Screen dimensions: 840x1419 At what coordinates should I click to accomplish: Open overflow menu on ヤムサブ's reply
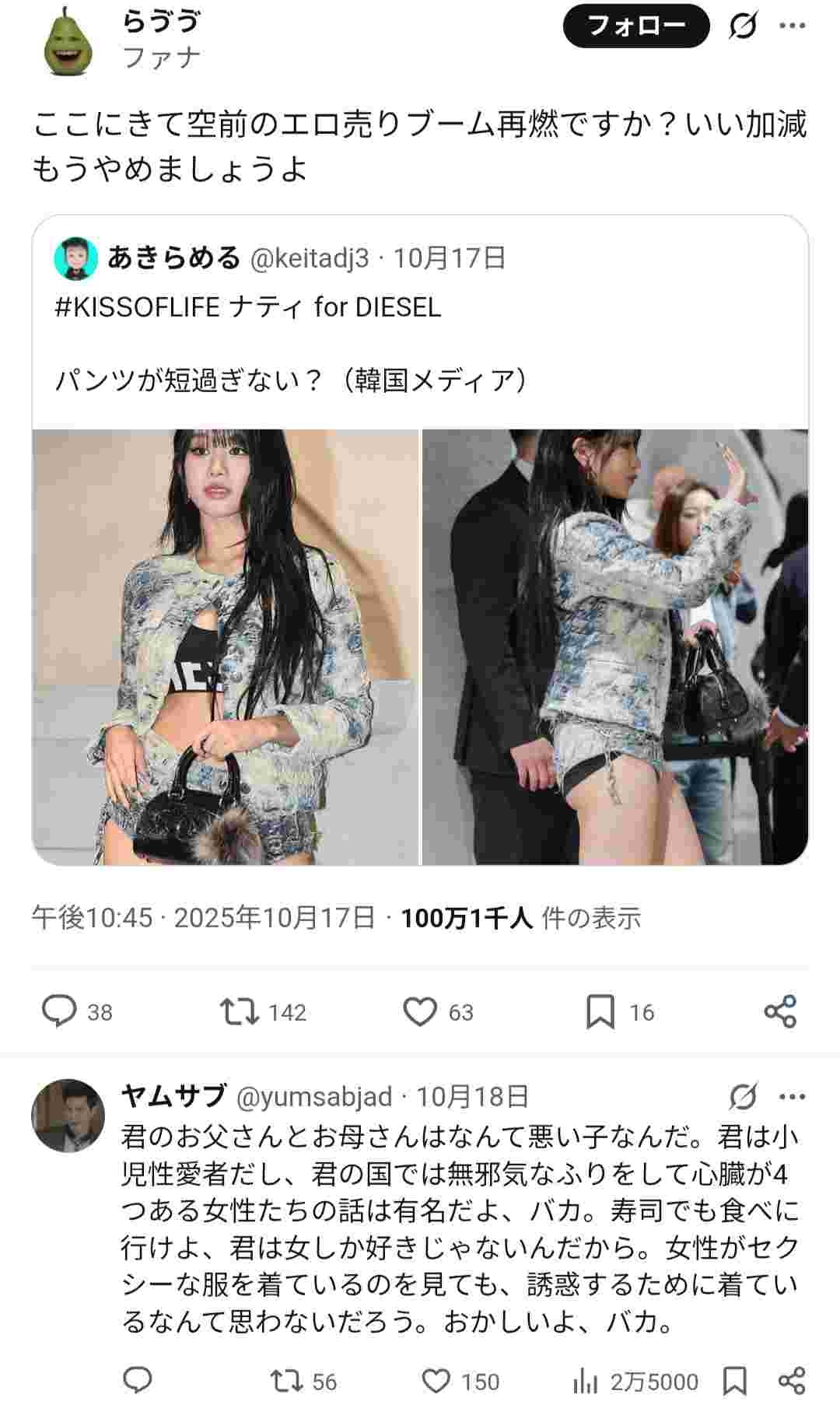point(792,1097)
